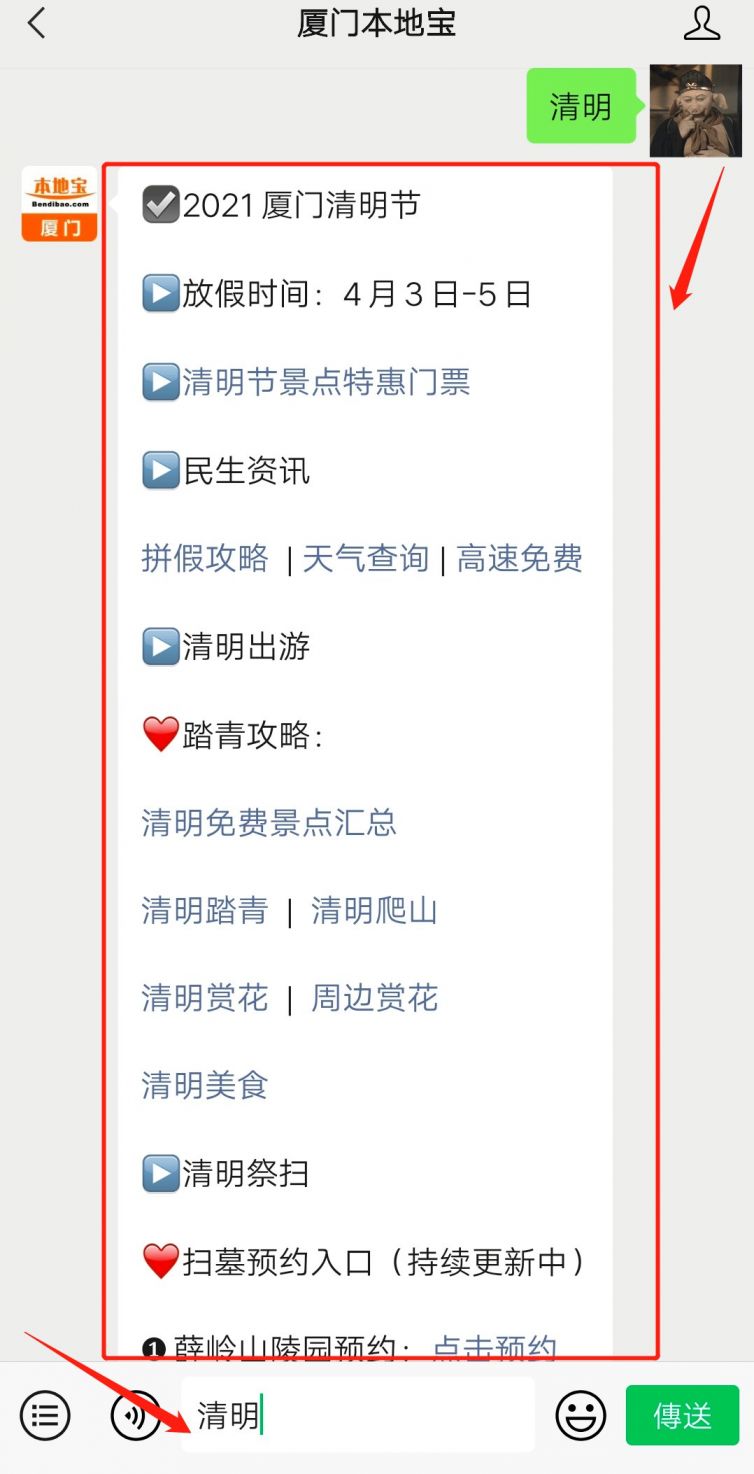This screenshot has height=1474, width=754.
Task: Open the 清明赏花 link
Action: 205,998
